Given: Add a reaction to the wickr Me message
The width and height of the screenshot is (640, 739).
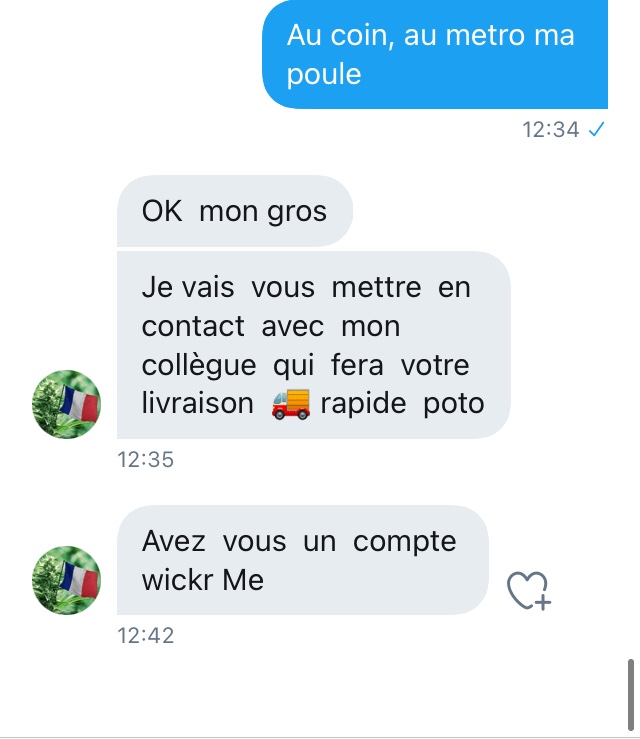Looking at the screenshot, I should 529,591.
